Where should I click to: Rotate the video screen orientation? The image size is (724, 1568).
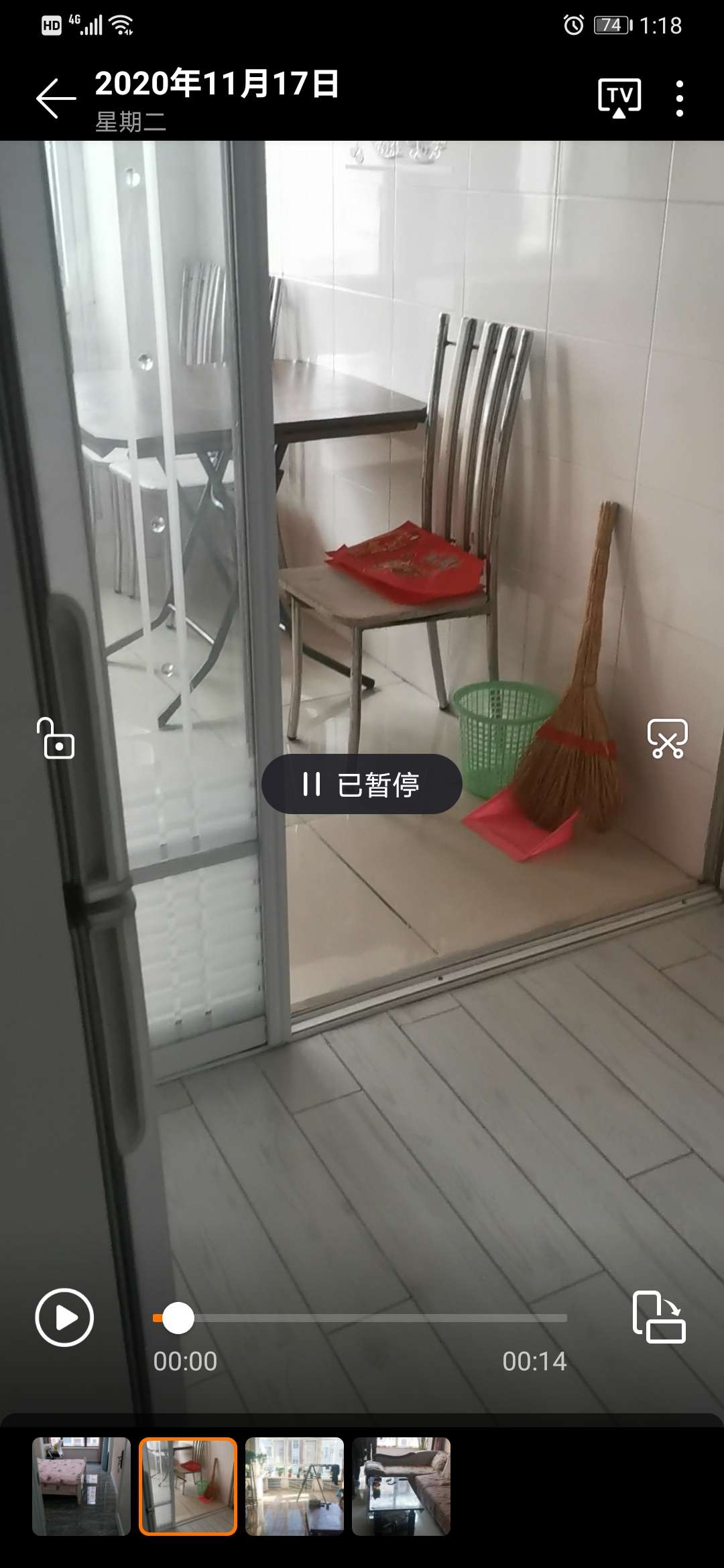658,1317
